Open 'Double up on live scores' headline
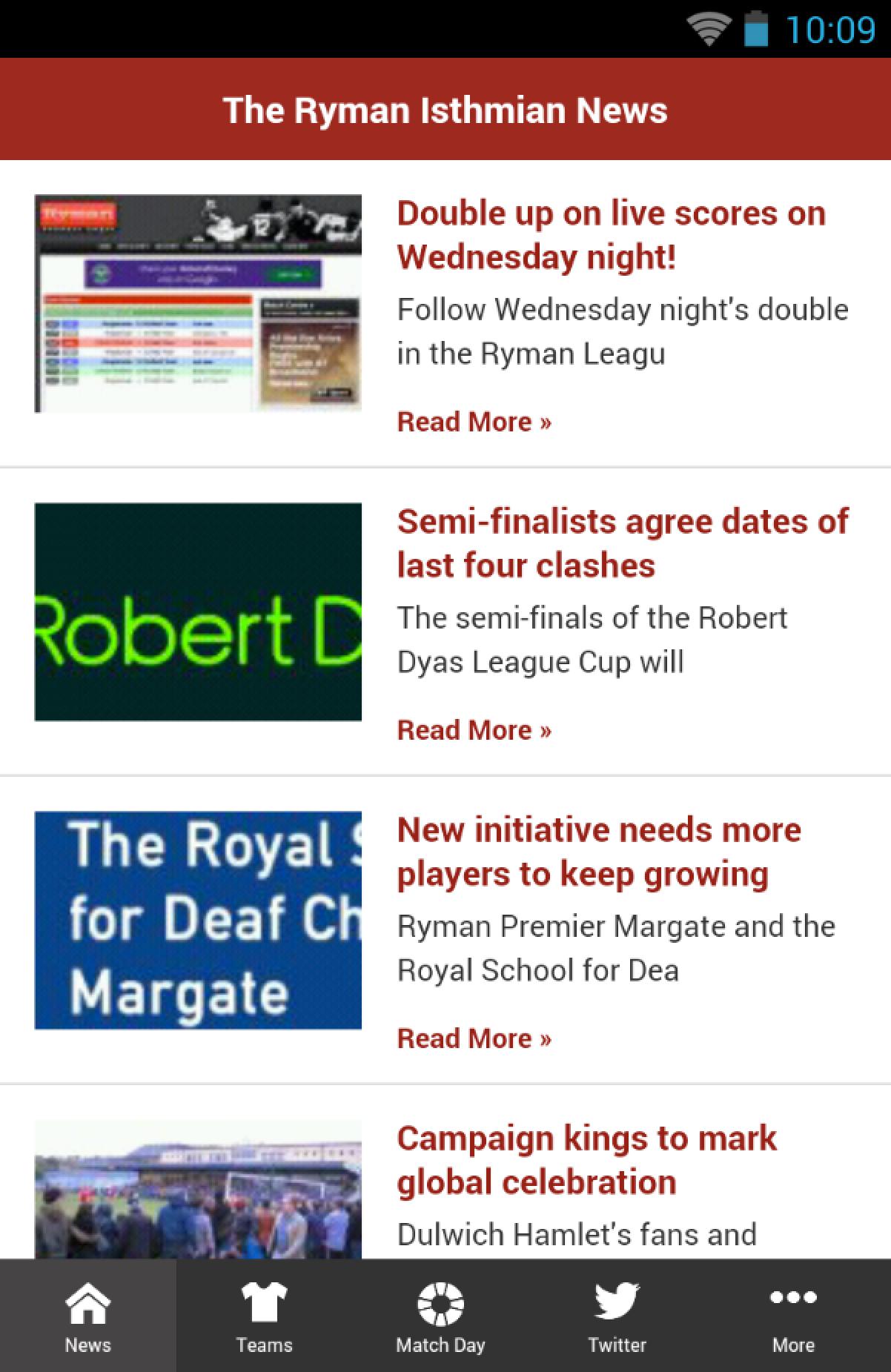The height and width of the screenshot is (1372, 891). pos(609,235)
